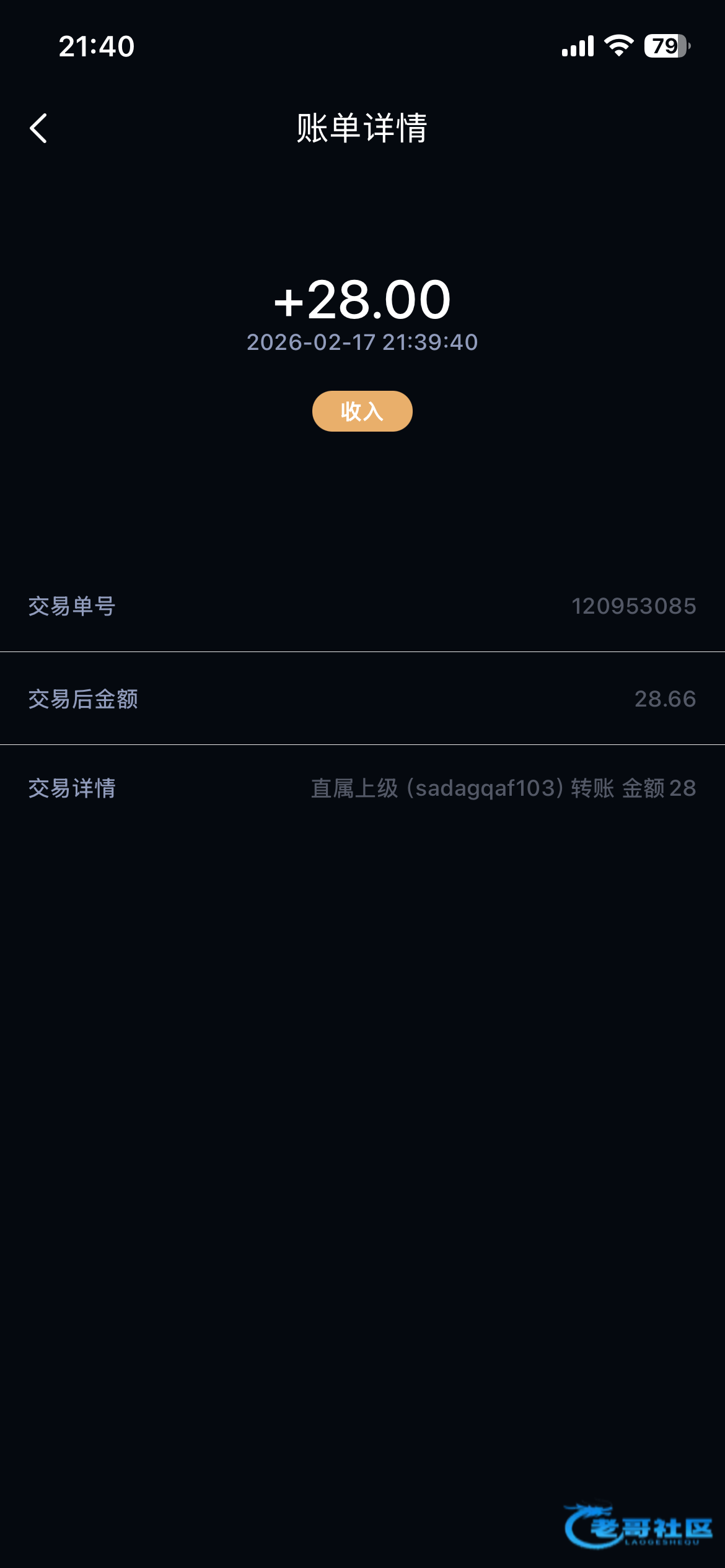This screenshot has width=725, height=1568.
Task: Go back from the 账单详情 page
Action: 38,128
